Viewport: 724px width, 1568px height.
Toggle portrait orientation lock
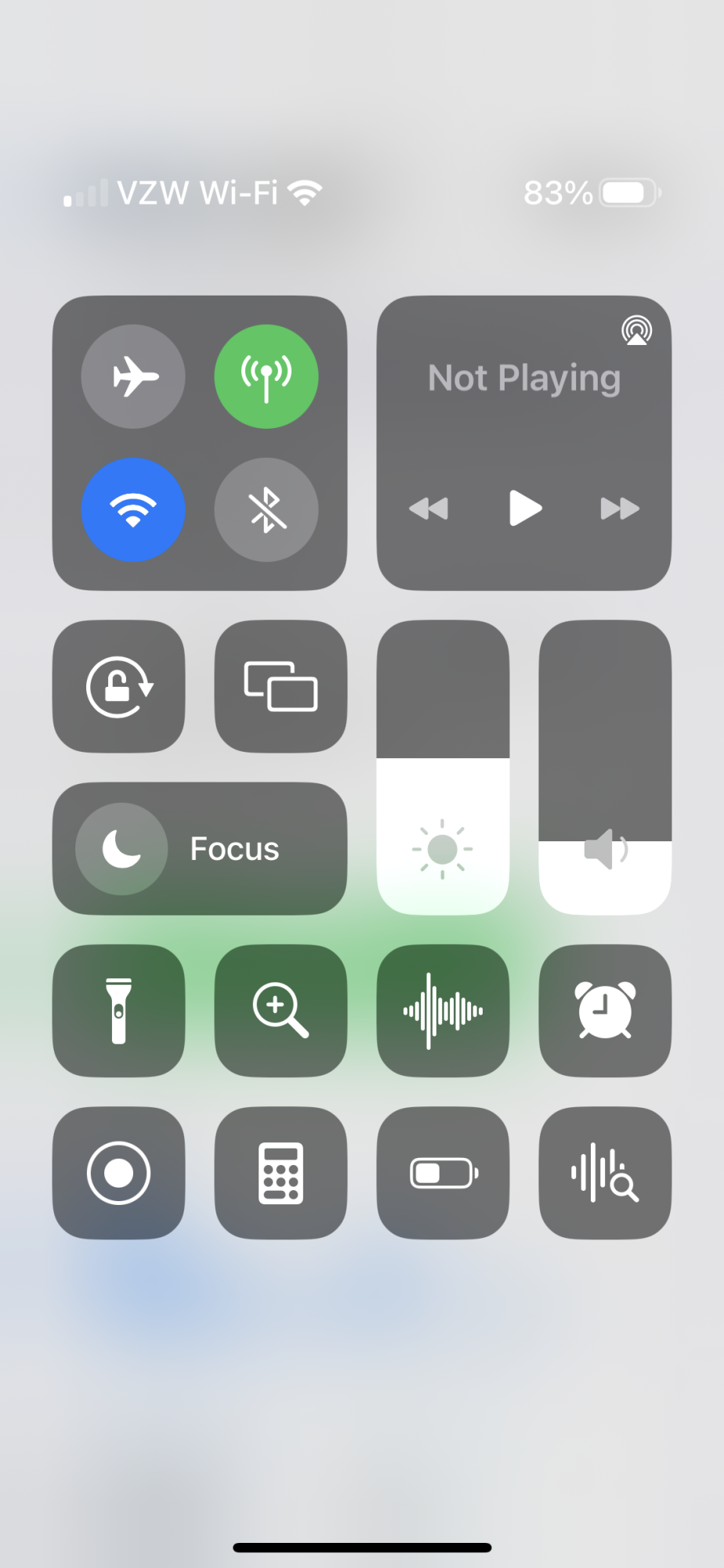tap(119, 687)
